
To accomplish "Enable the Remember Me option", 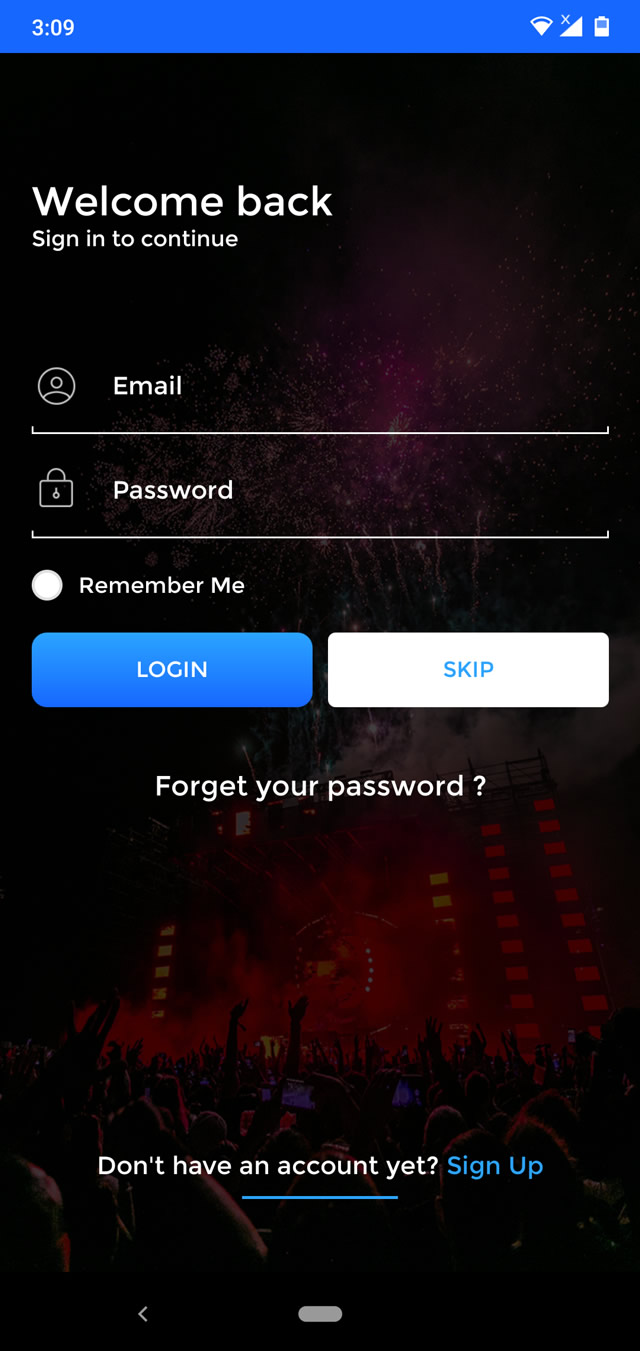I will point(47,585).
